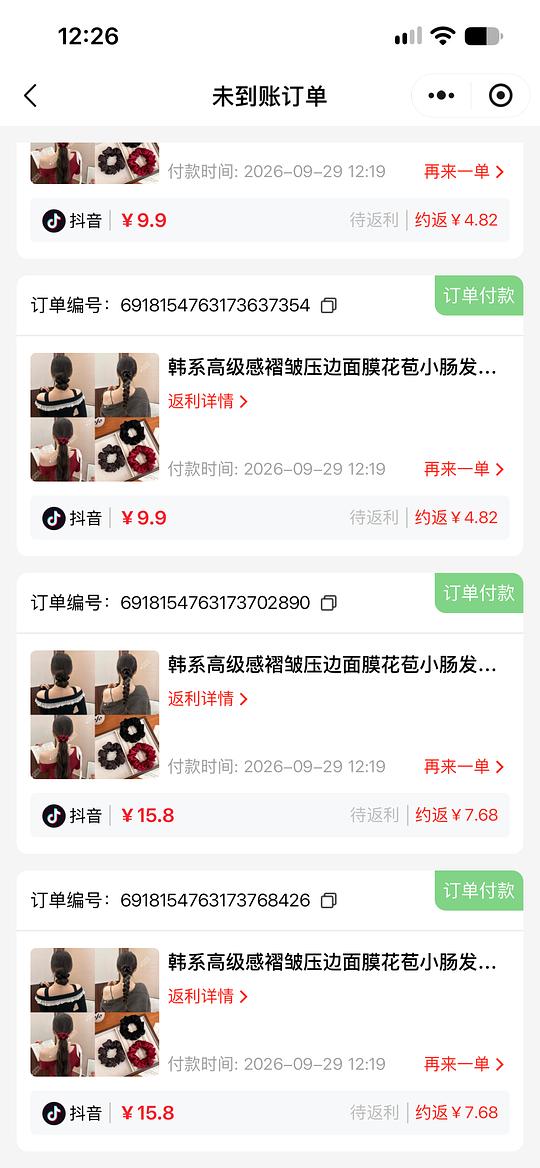This screenshot has width=540, height=1168.
Task: Open the mini-program more options menu
Action: pyautogui.click(x=441, y=95)
